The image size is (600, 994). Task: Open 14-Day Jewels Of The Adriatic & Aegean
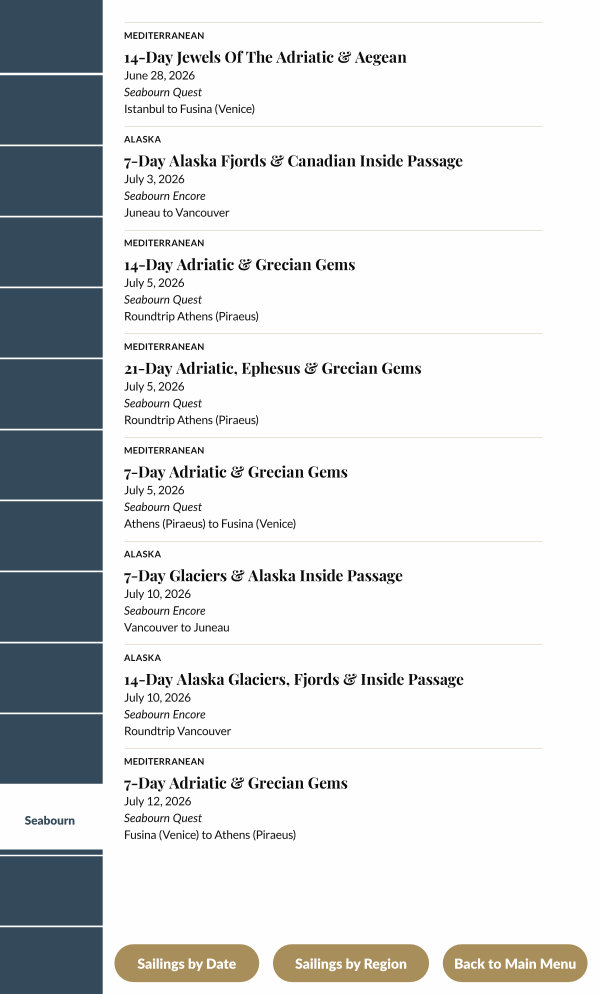pyautogui.click(x=265, y=58)
